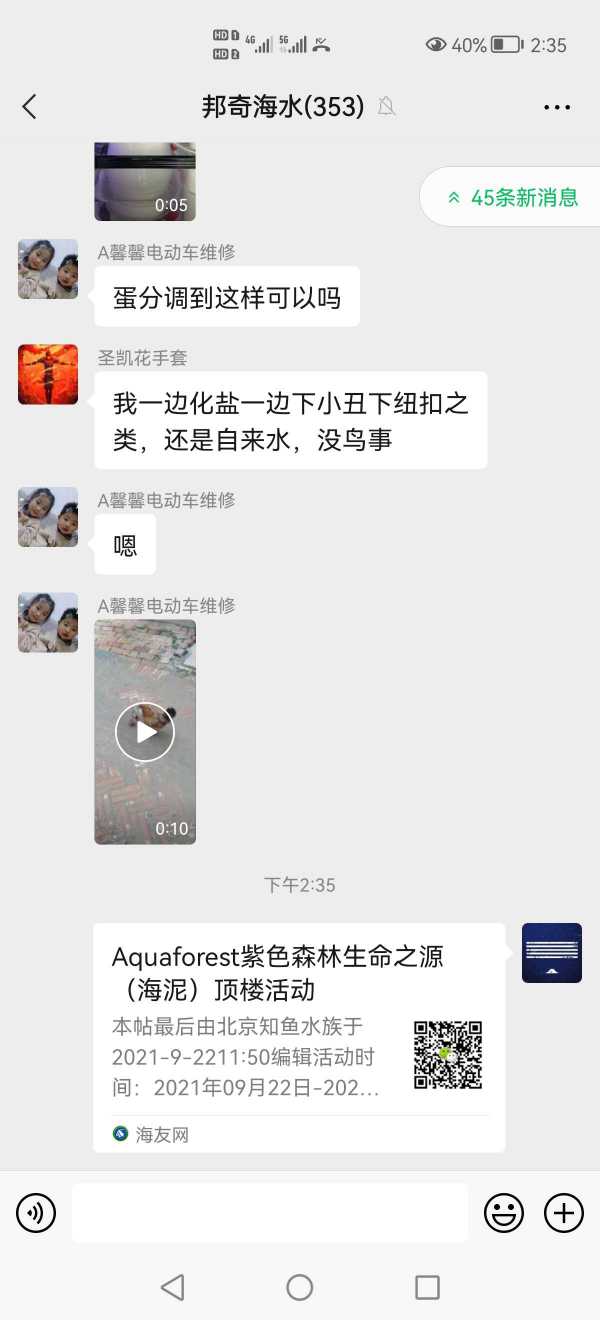Play the 0:10 video from A馨馨电动车维修

(x=145, y=732)
